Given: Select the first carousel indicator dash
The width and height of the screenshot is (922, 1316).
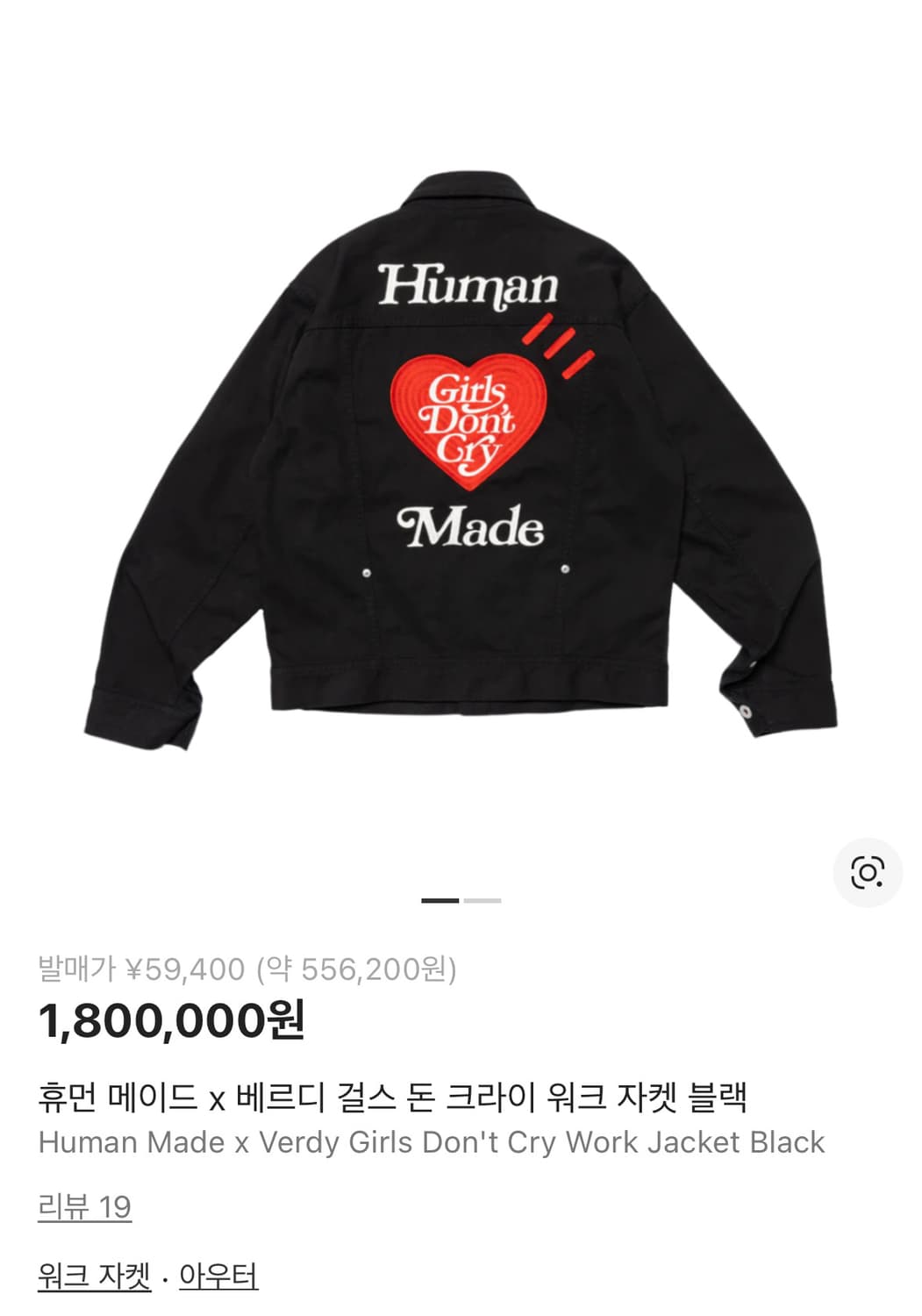Looking at the screenshot, I should [440, 900].
